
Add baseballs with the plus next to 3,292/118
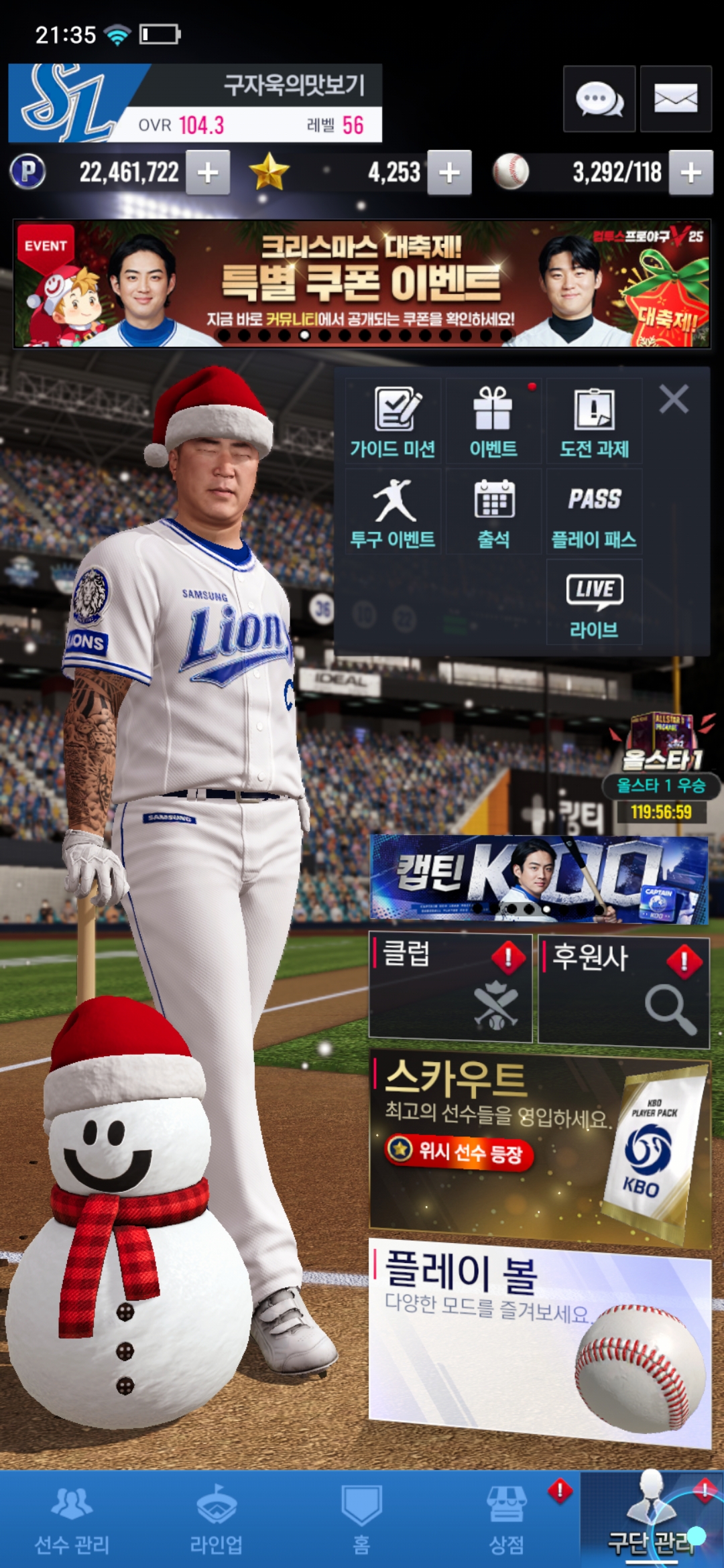690,173
